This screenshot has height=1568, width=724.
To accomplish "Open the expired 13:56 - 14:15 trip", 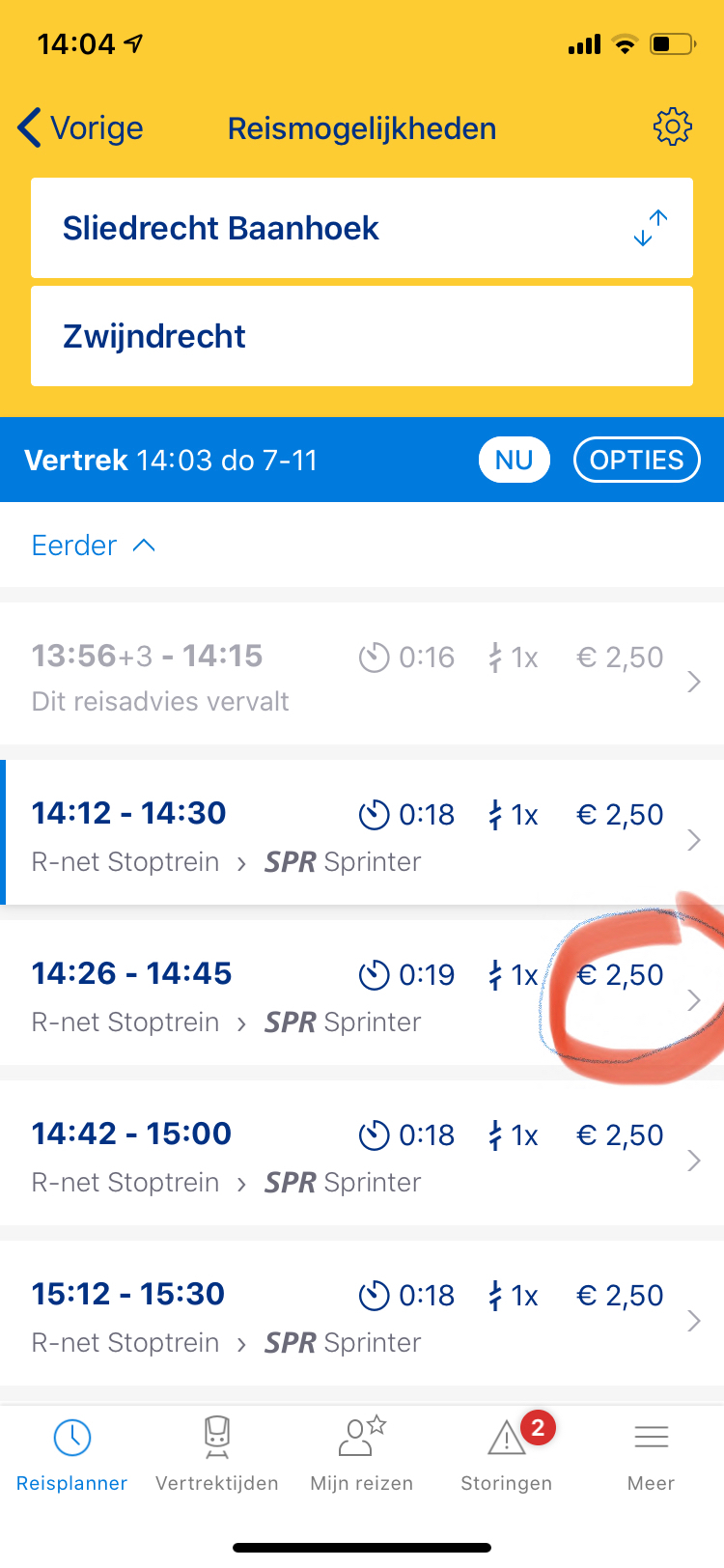I will point(362,674).
